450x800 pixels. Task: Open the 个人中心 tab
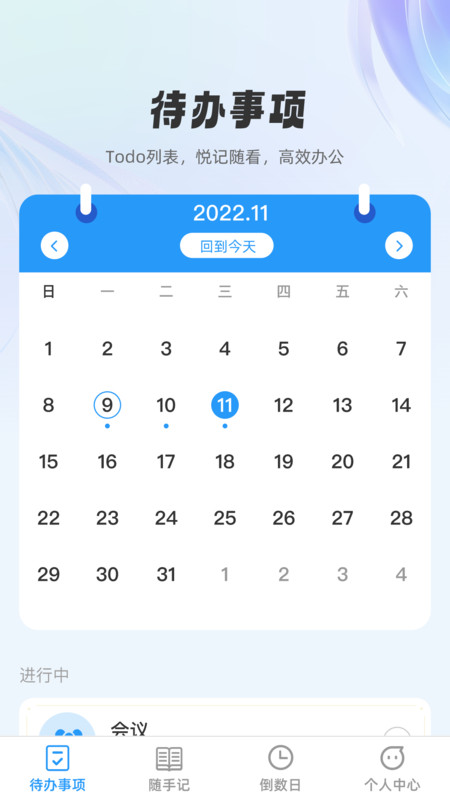392,769
